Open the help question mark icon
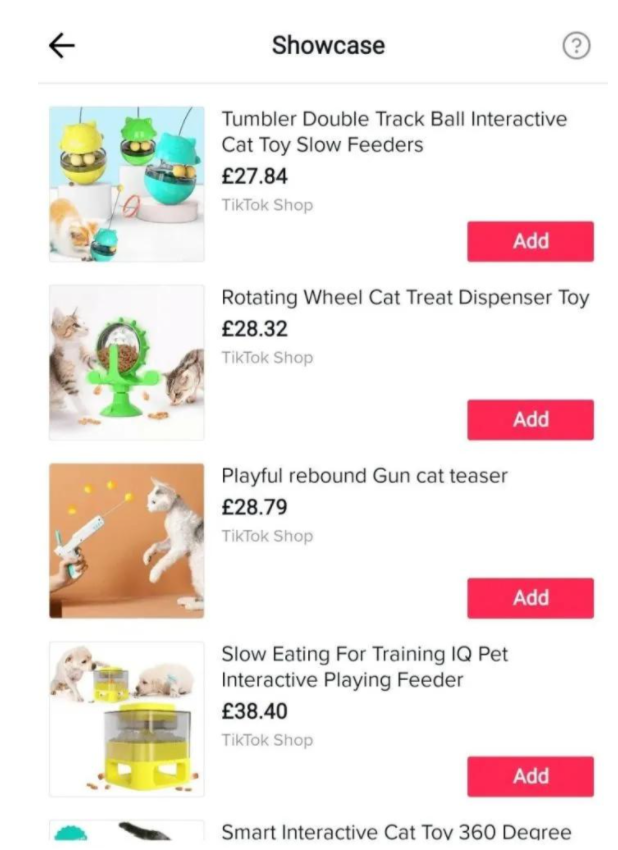618x850 pixels. point(576,46)
